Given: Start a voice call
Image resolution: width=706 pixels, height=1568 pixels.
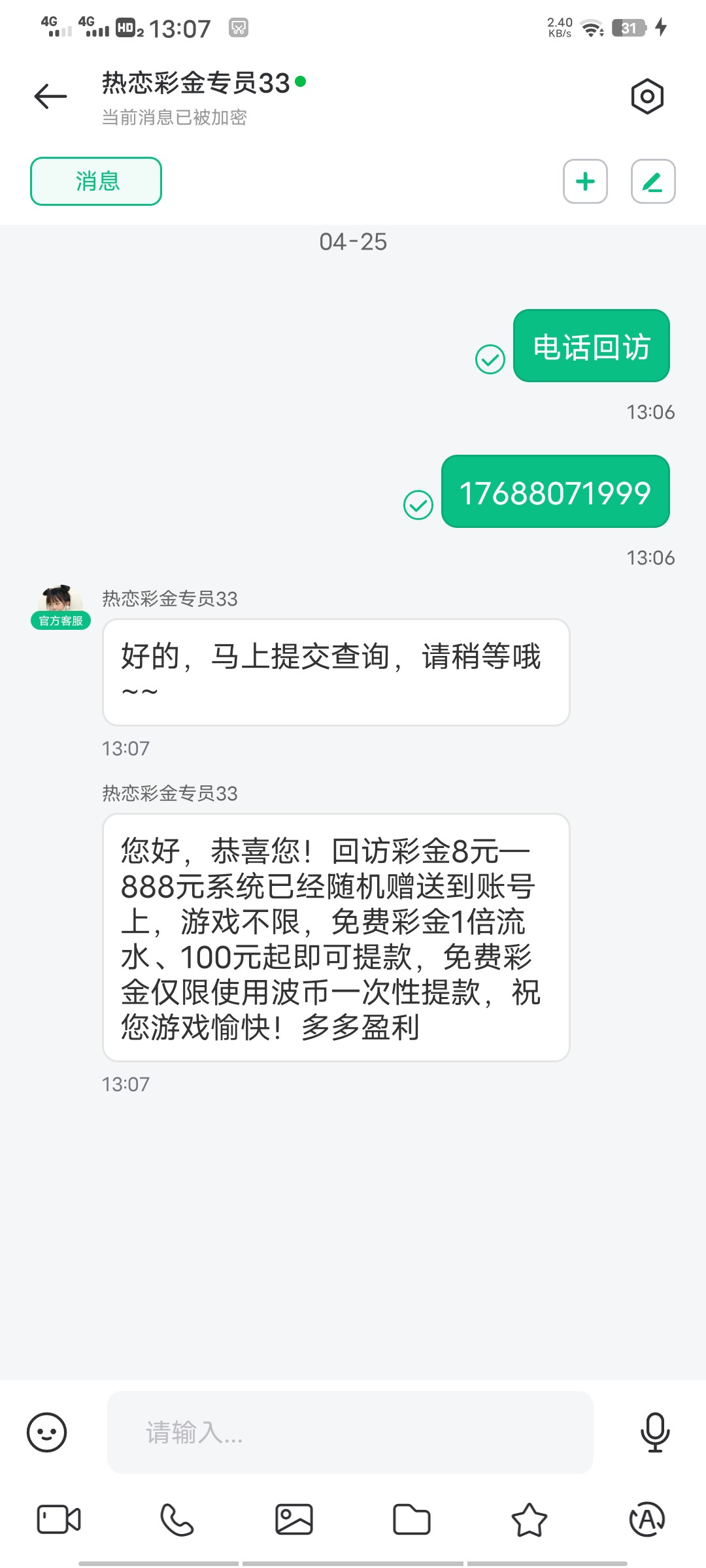Looking at the screenshot, I should click(176, 1519).
